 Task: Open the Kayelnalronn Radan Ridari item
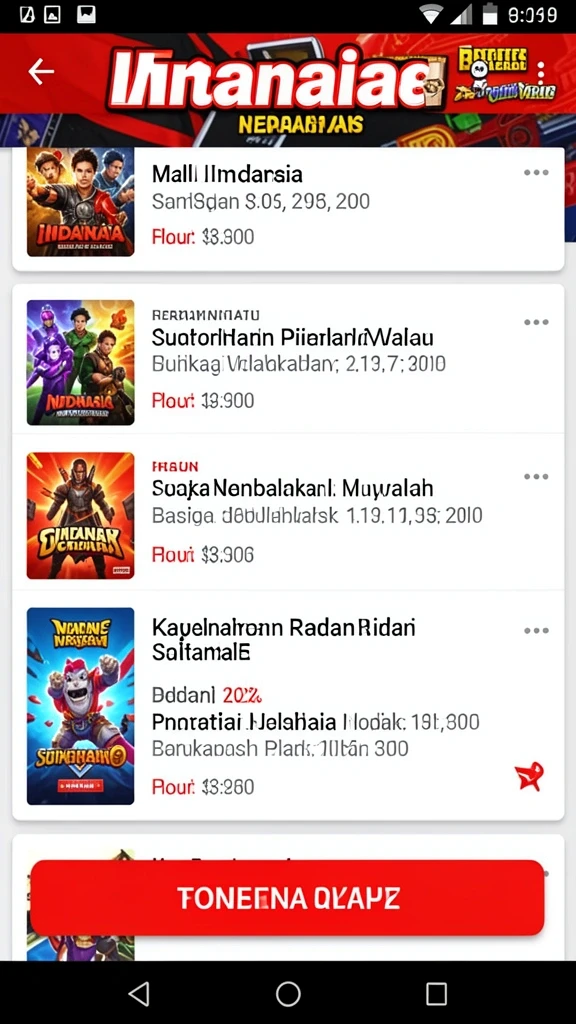[288, 705]
